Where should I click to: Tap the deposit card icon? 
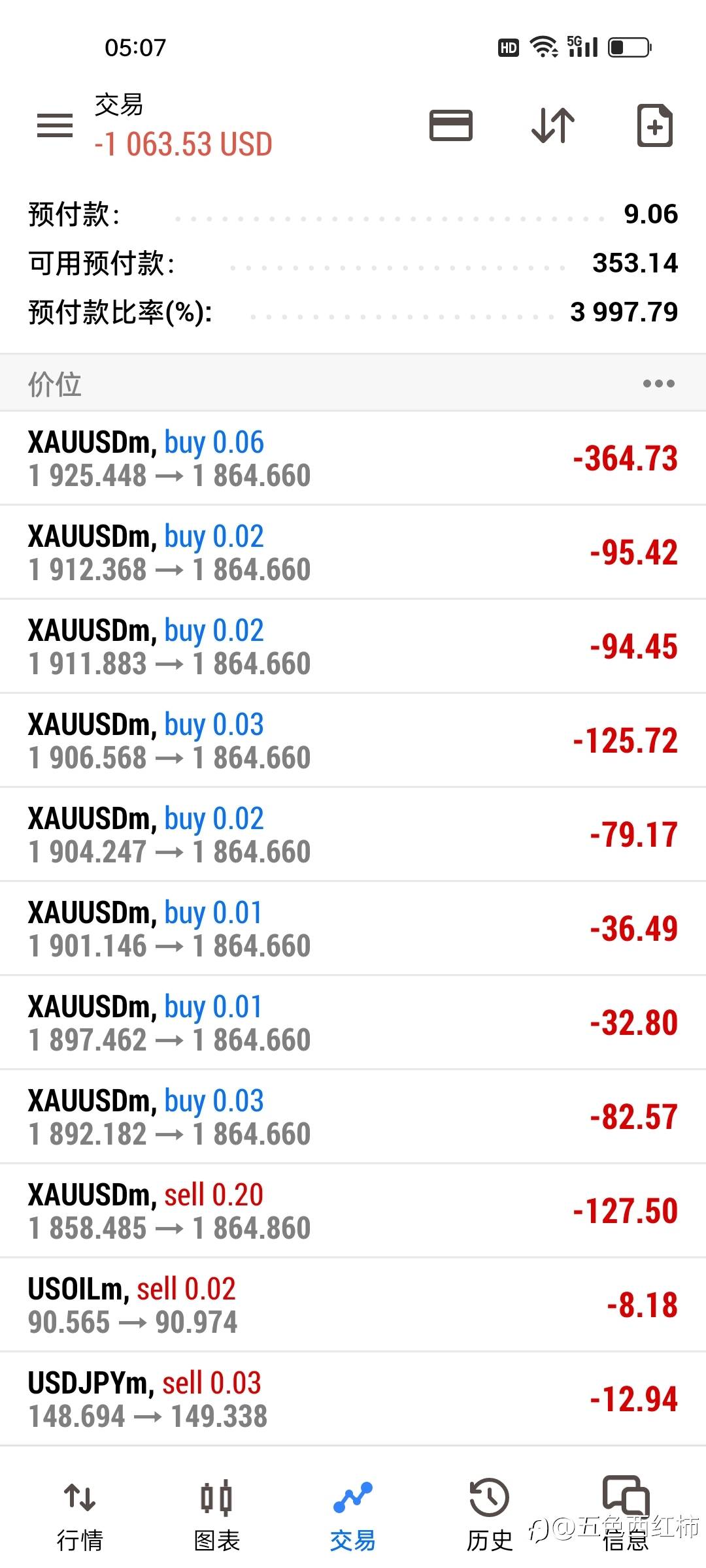click(x=450, y=125)
